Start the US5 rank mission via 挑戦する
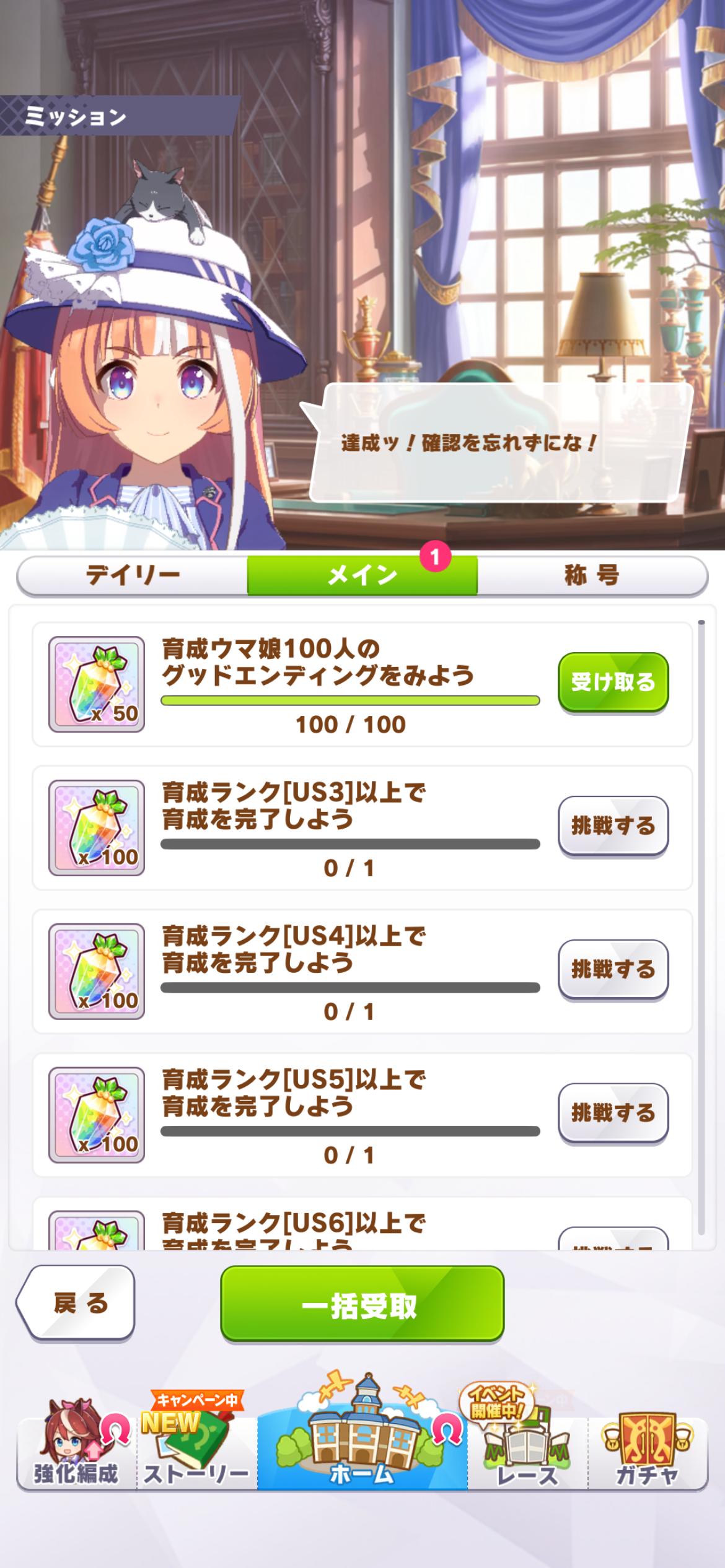 click(613, 1113)
